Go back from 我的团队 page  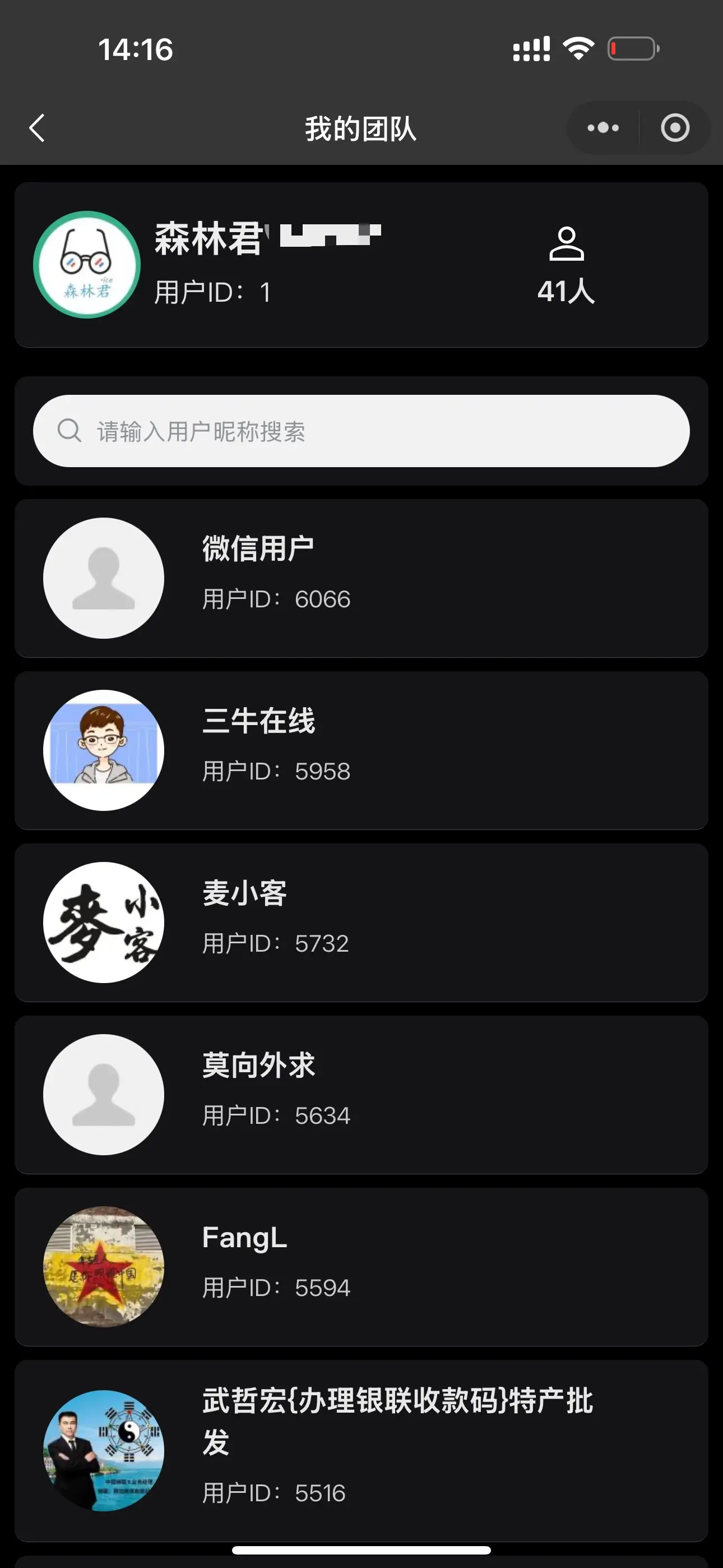(x=37, y=128)
